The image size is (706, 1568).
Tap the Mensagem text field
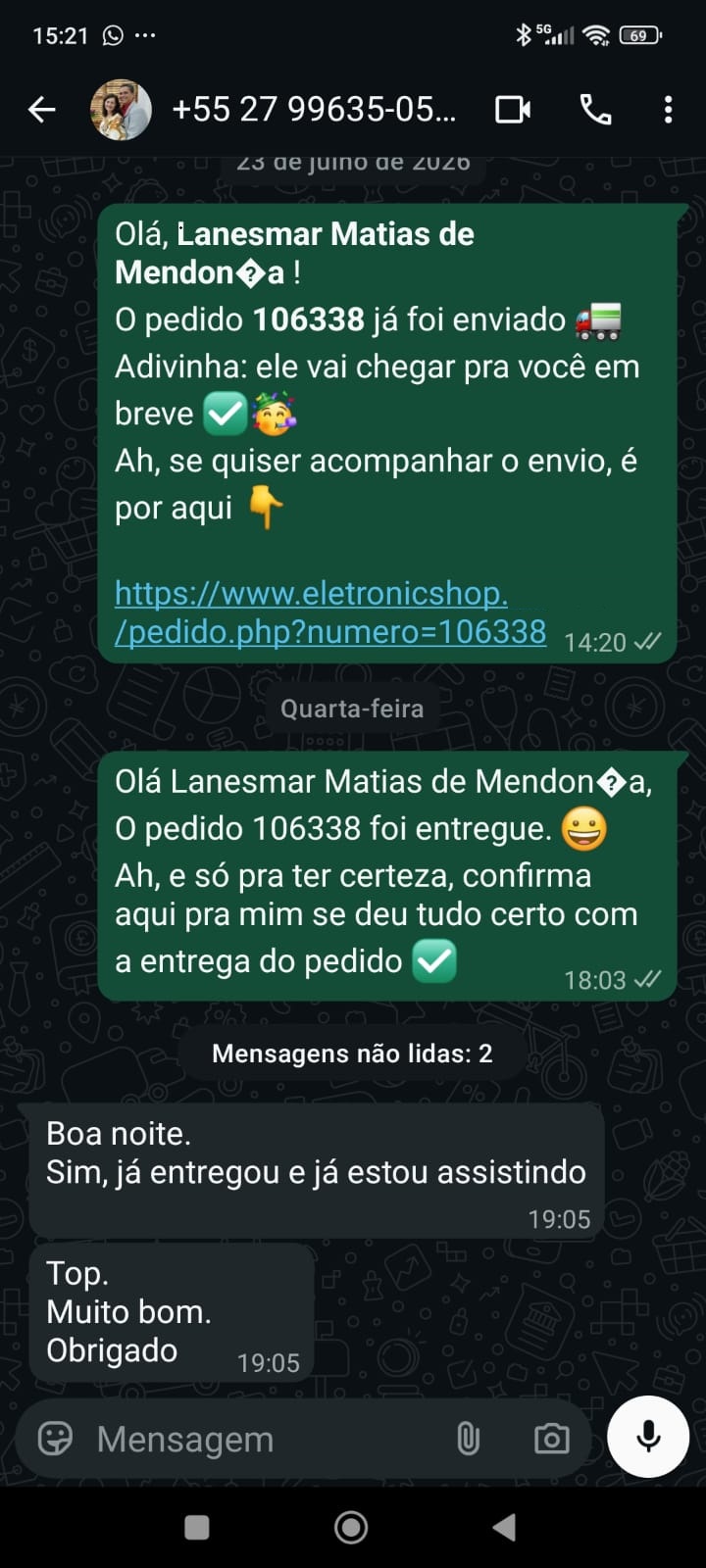pyautogui.click(x=265, y=1439)
